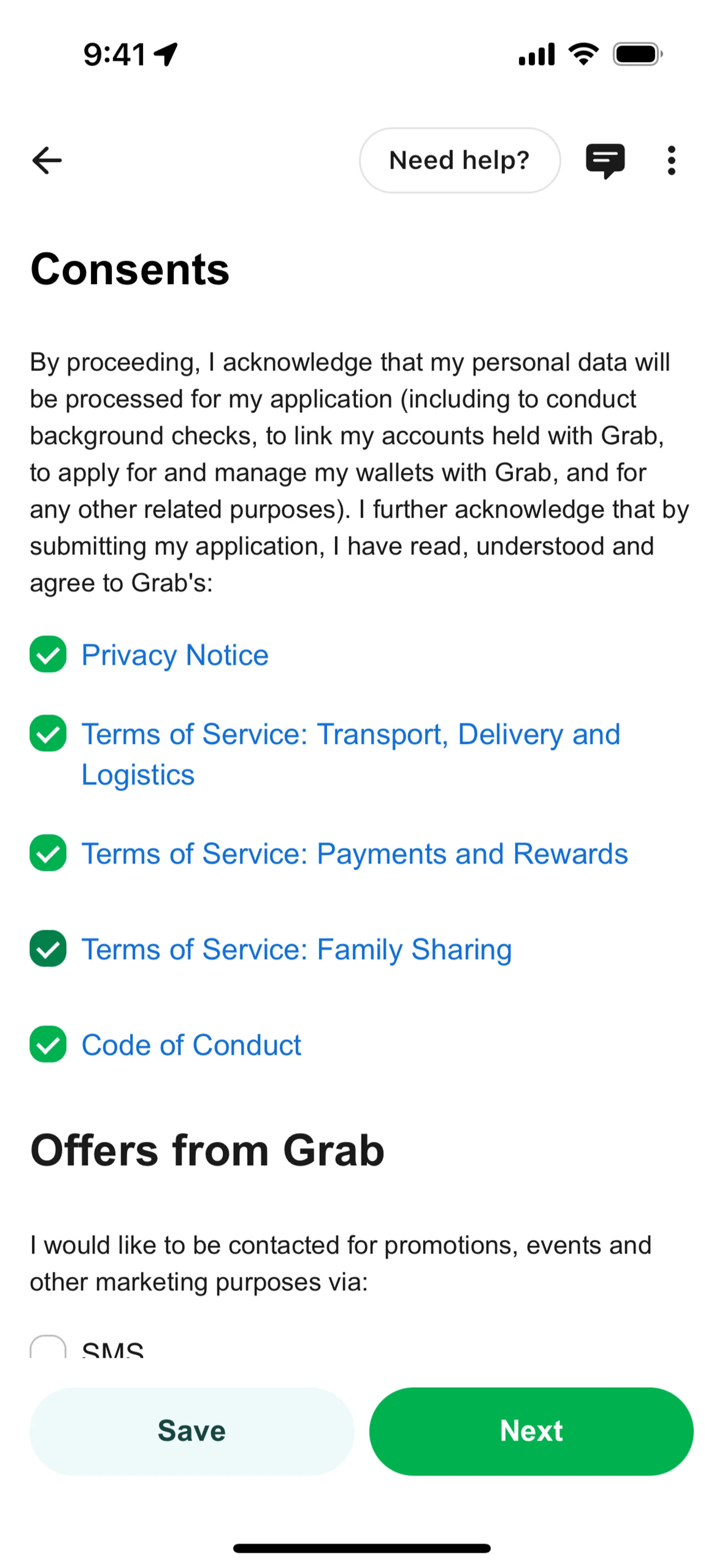Screen dimensions: 723x1568
Task: Enable the SMS marketing checkbox
Action: pos(48,1348)
